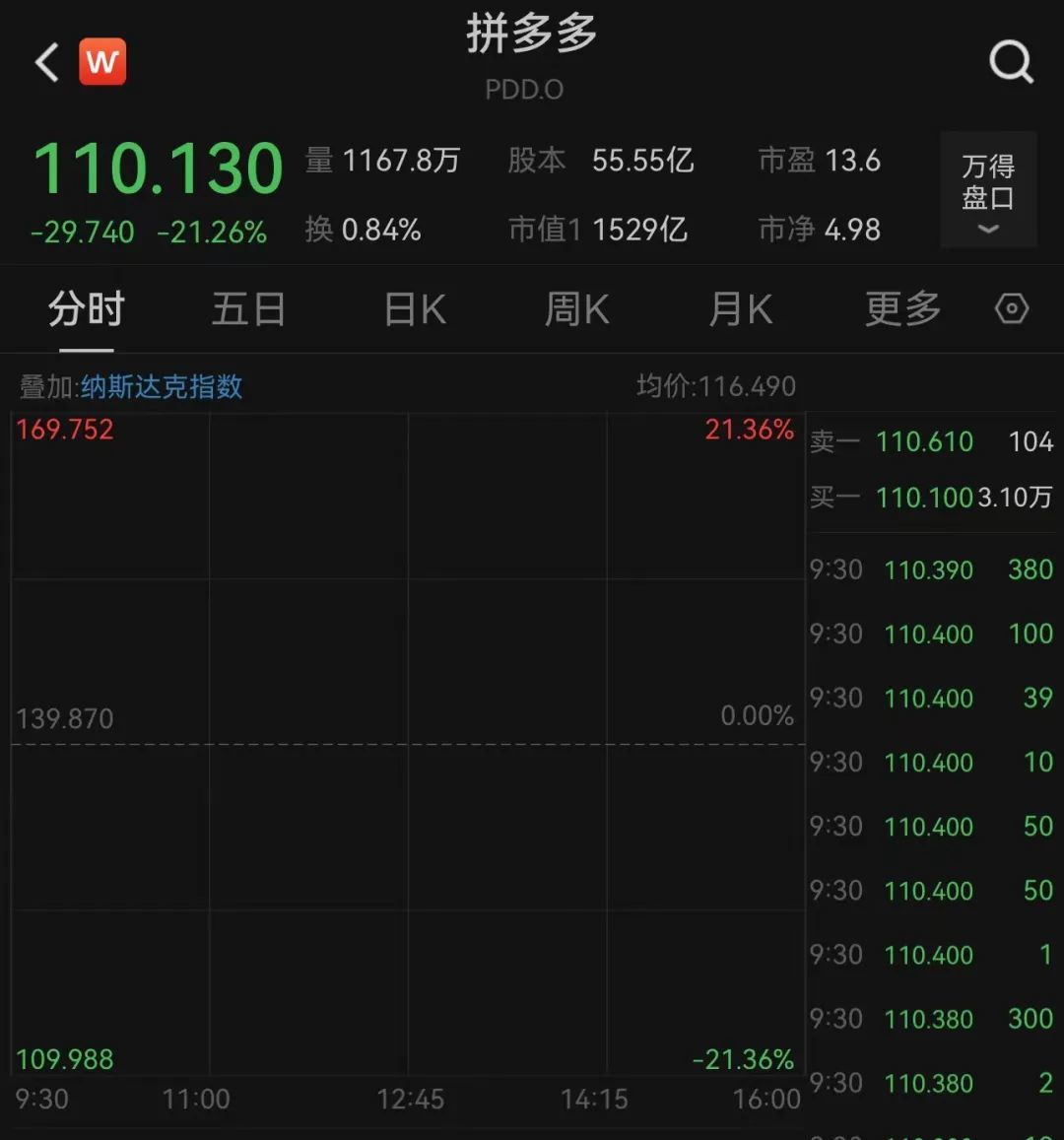This screenshot has width=1064, height=1140.
Task: Go back using the top-left arrow
Action: [46, 63]
